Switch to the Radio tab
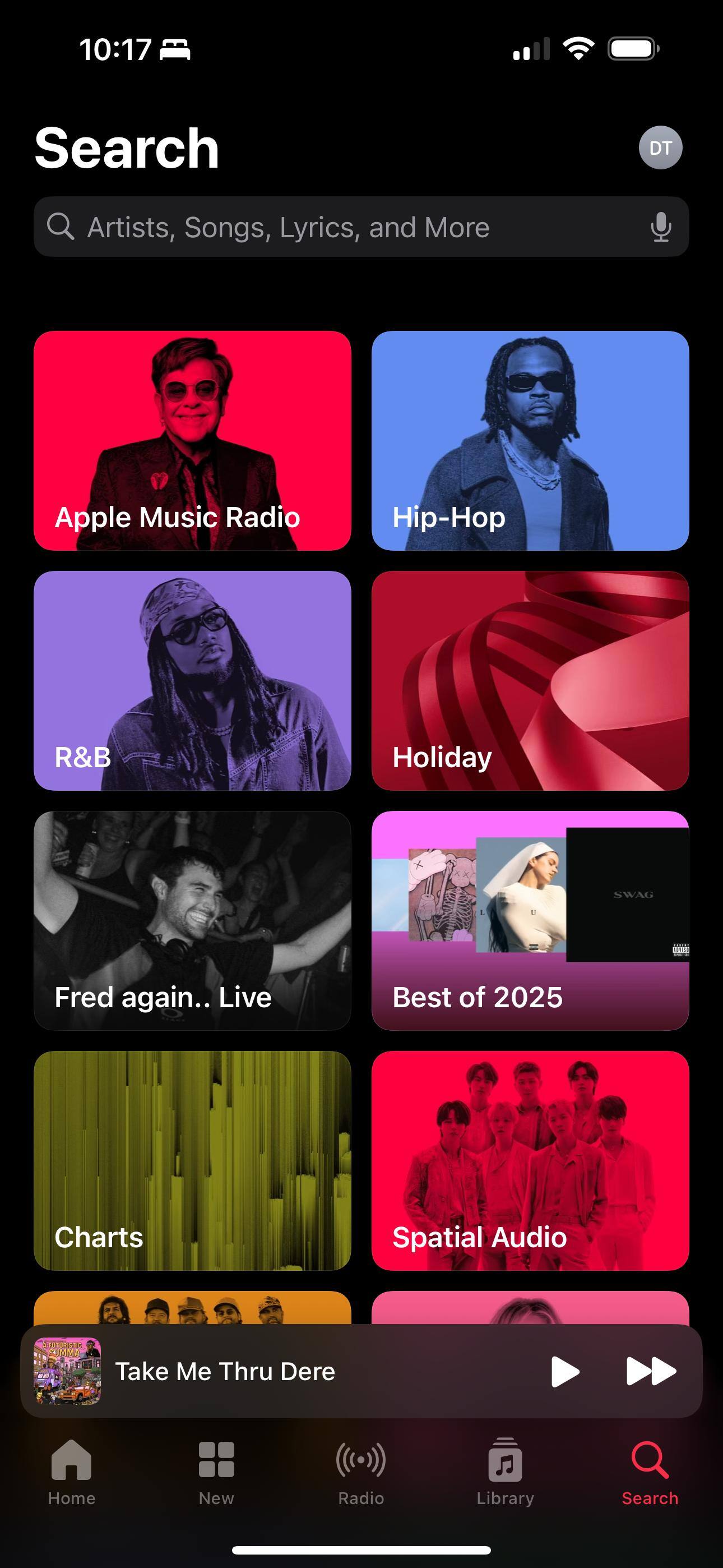723x1568 pixels. (x=361, y=1470)
